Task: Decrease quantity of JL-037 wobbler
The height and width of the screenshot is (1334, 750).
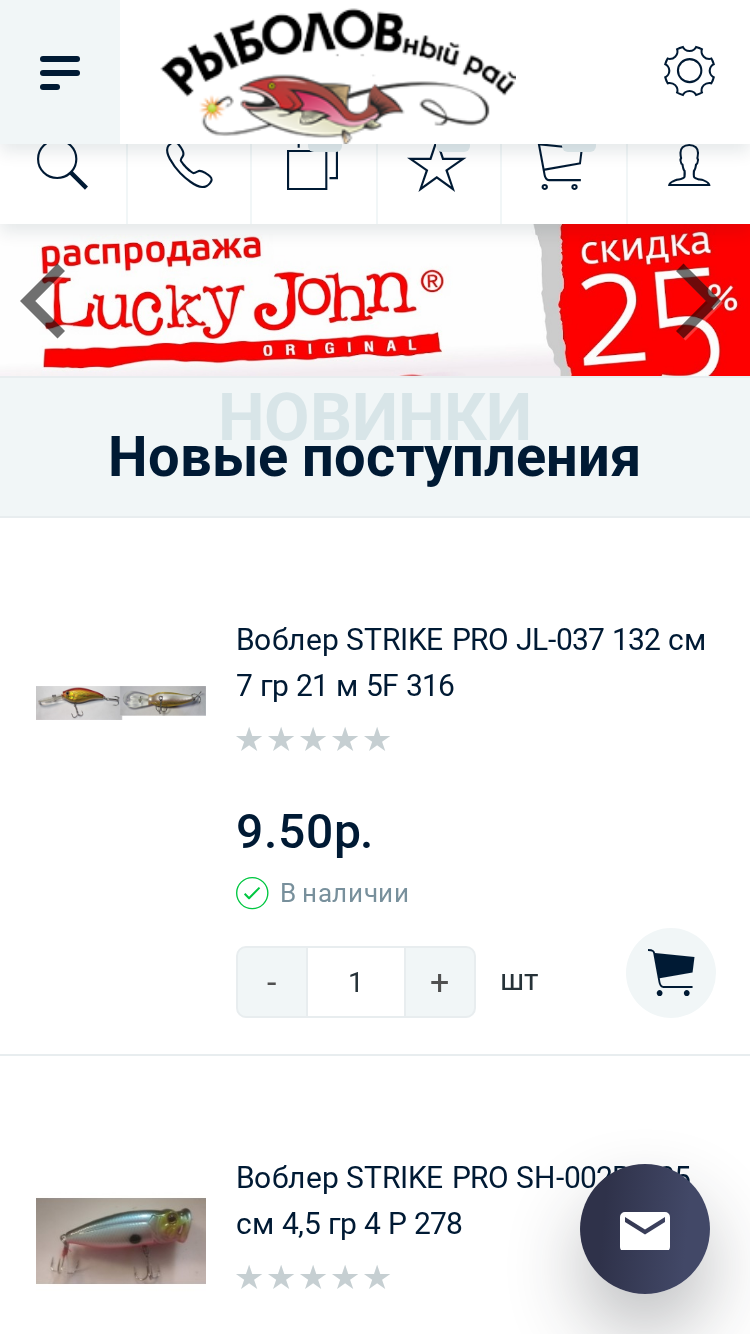Action: 272,982
